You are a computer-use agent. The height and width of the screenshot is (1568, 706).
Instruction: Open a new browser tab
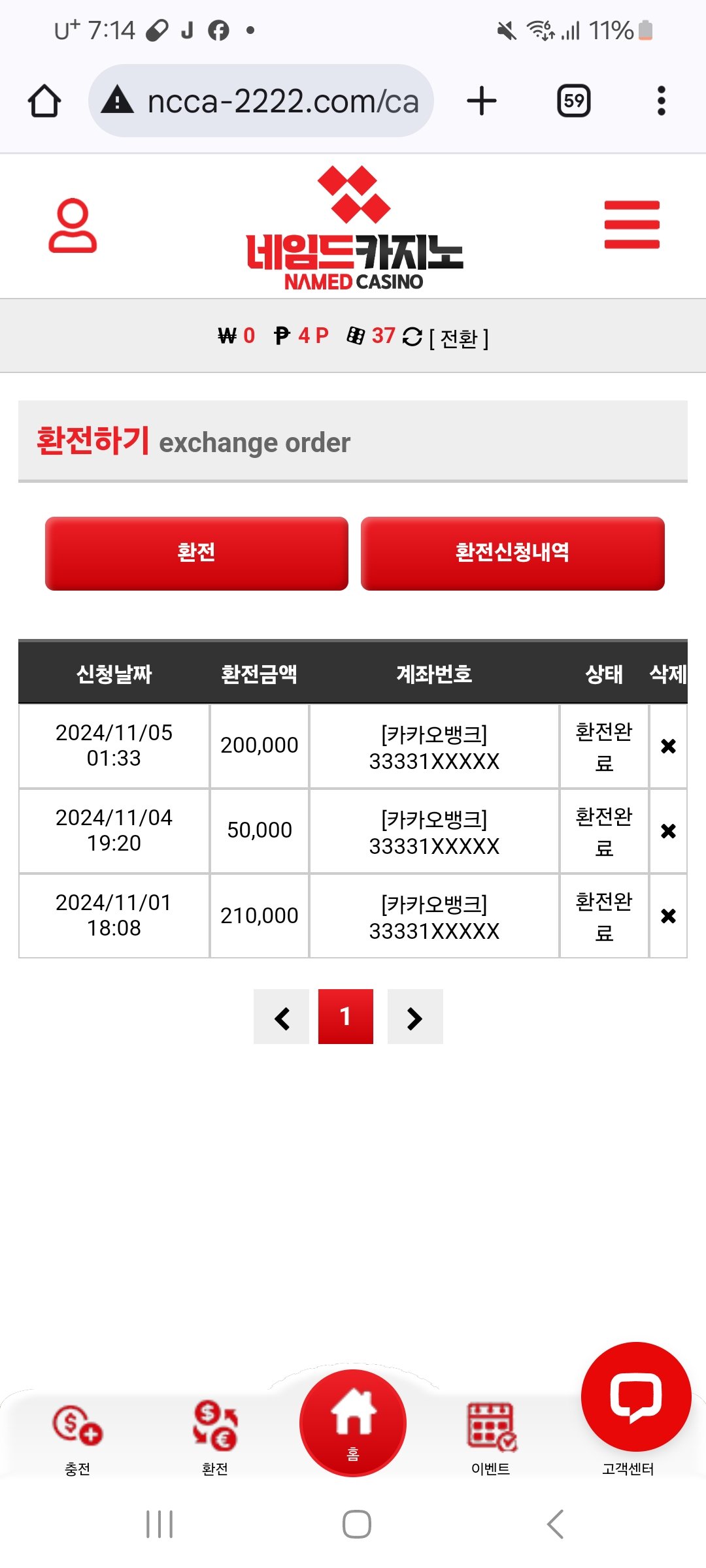coord(482,101)
